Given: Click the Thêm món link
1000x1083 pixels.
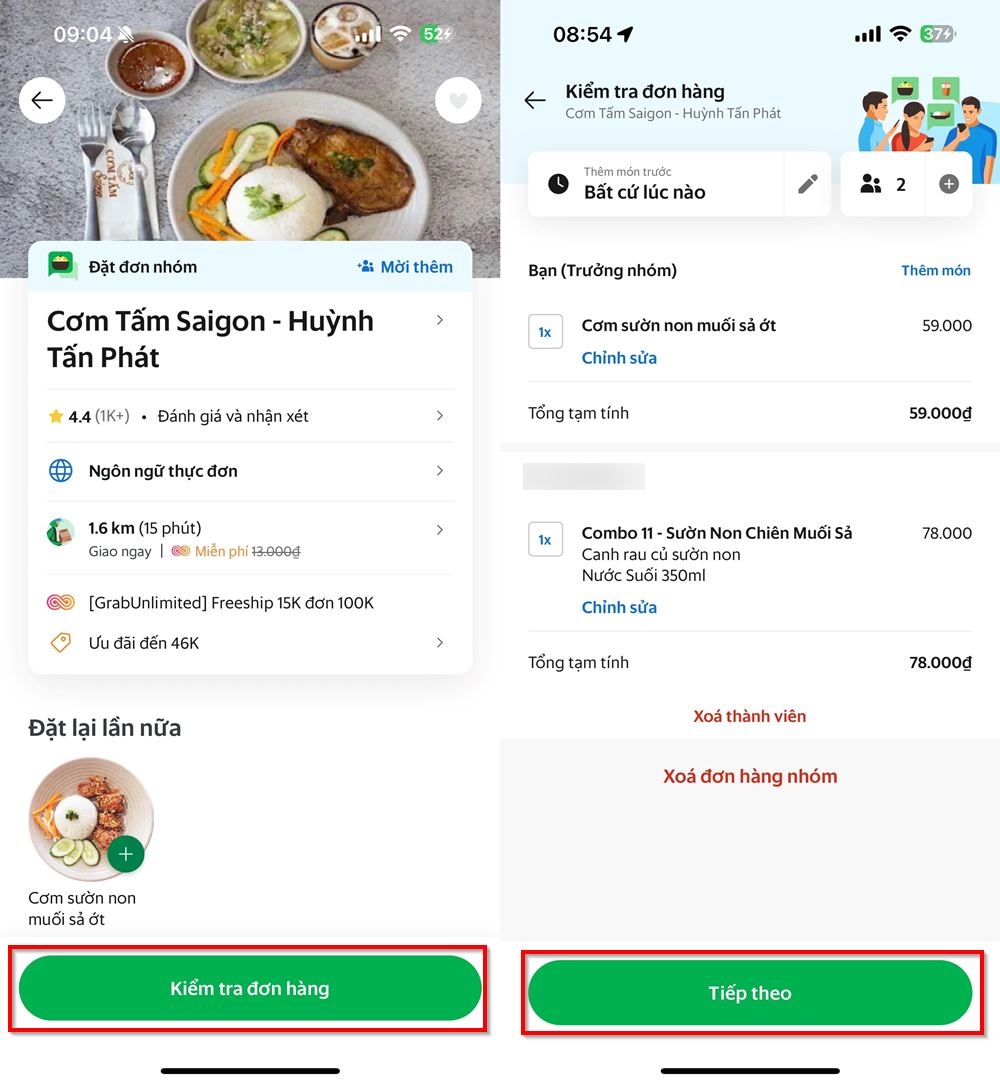Looking at the screenshot, I should point(935,270).
